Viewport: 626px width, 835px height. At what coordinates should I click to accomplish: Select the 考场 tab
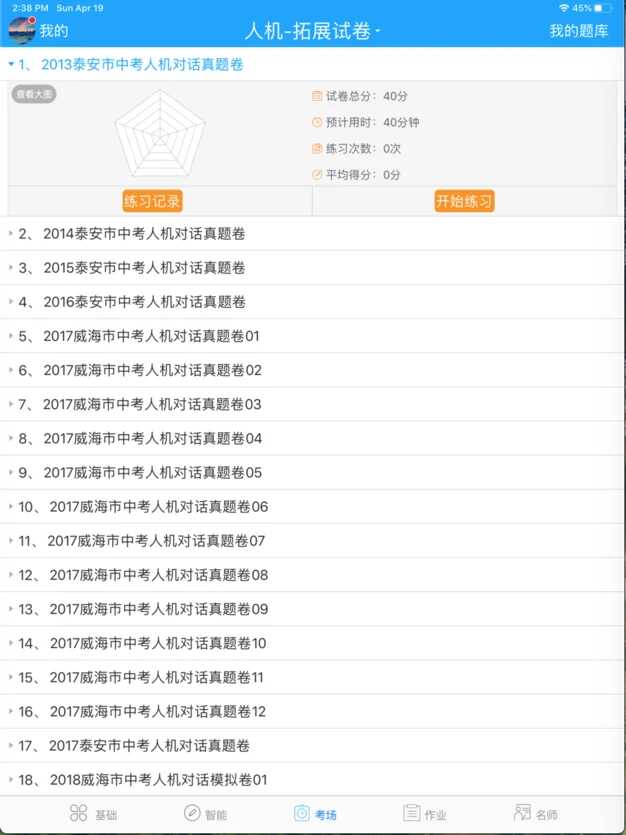314,814
